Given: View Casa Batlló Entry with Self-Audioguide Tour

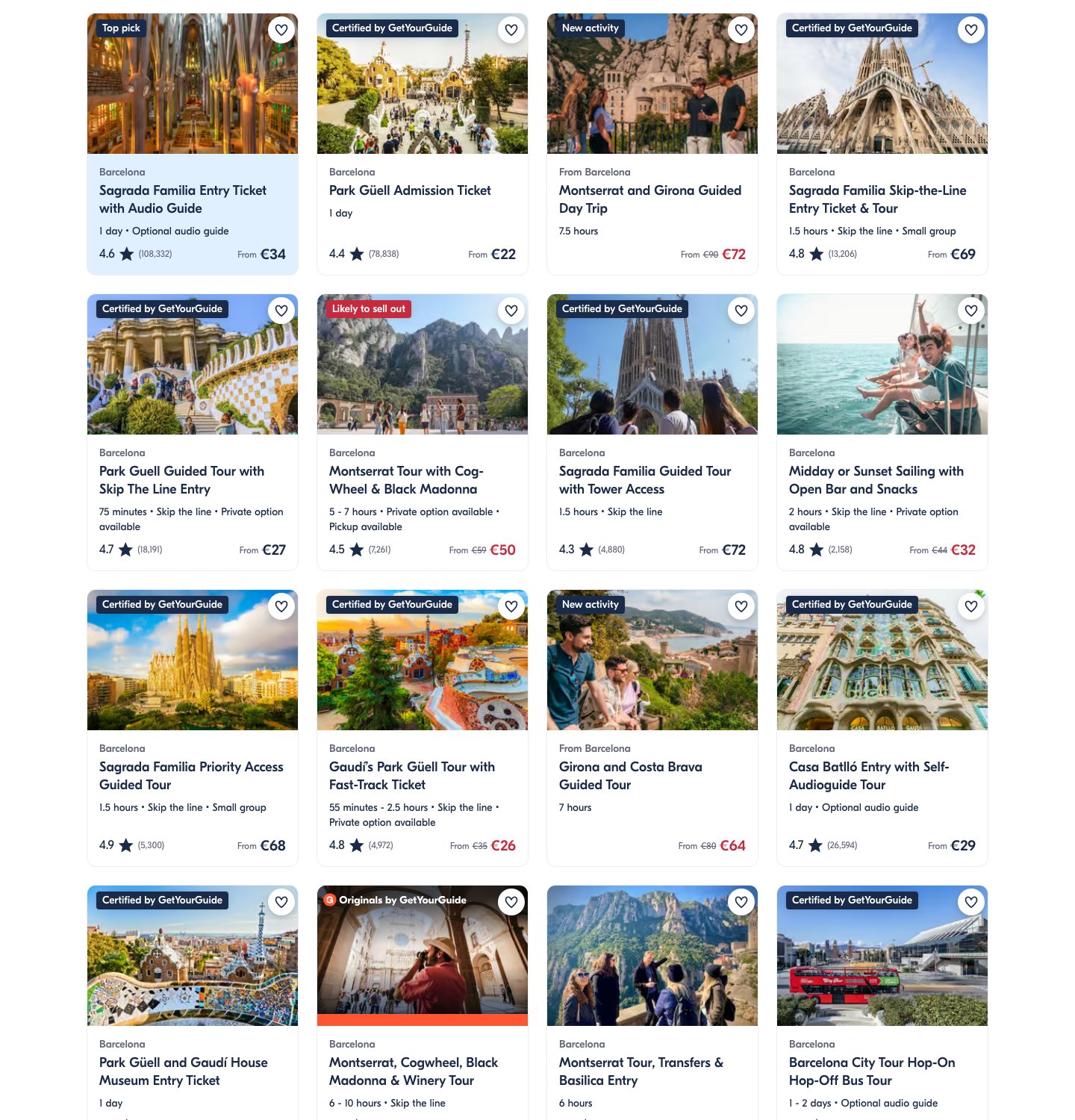Looking at the screenshot, I should (868, 776).
